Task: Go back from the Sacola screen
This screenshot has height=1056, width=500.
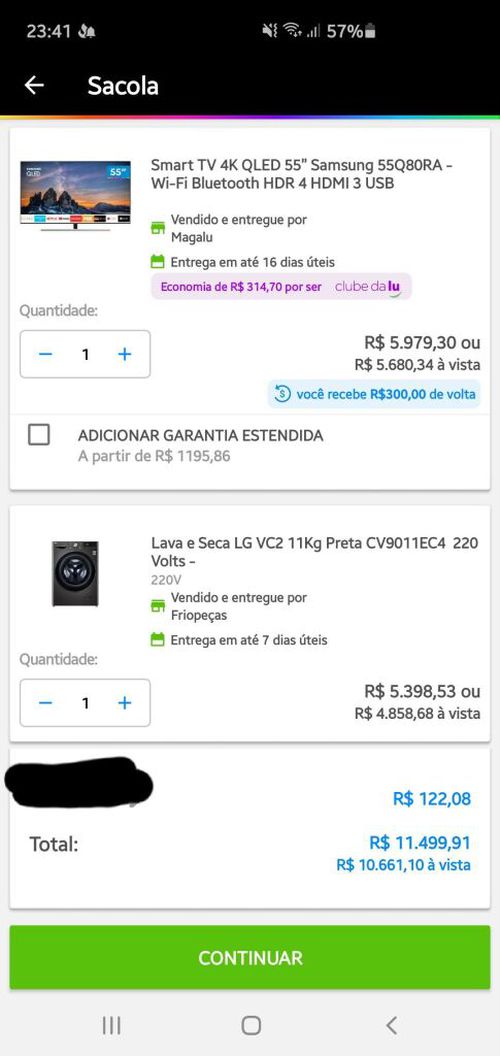Action: pyautogui.click(x=34, y=86)
